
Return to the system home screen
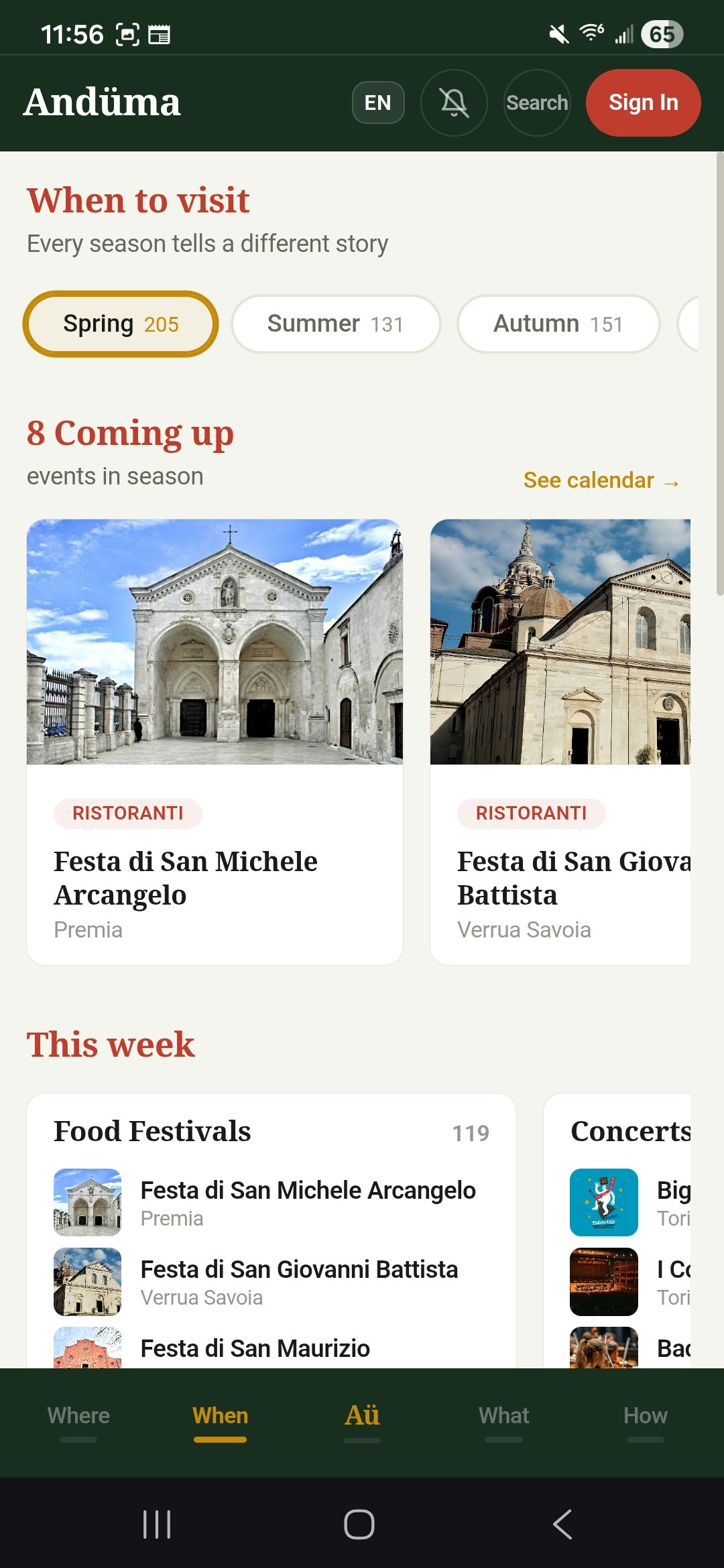point(359,1524)
